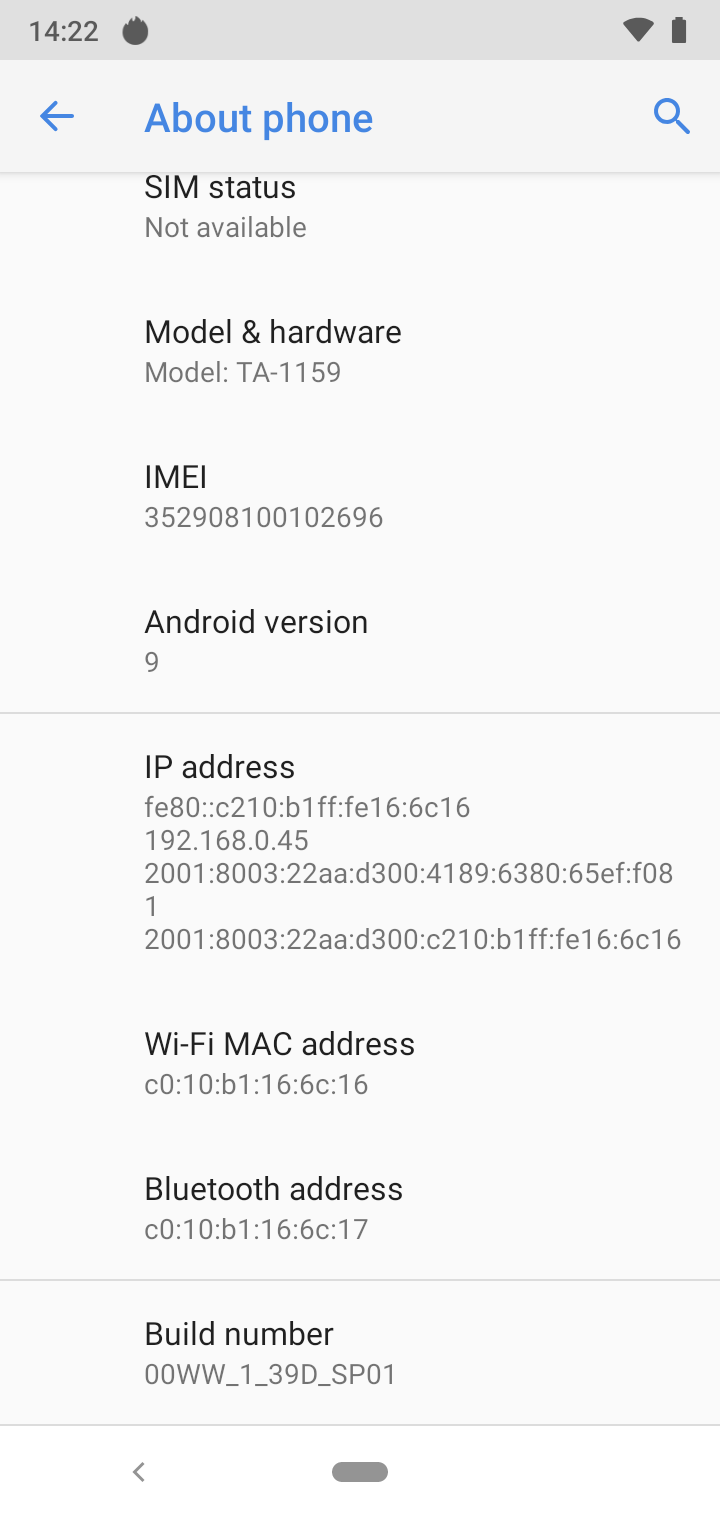Viewport: 720px width, 1520px height.
Task: Select the Bluetooth address row
Action: tap(360, 1208)
